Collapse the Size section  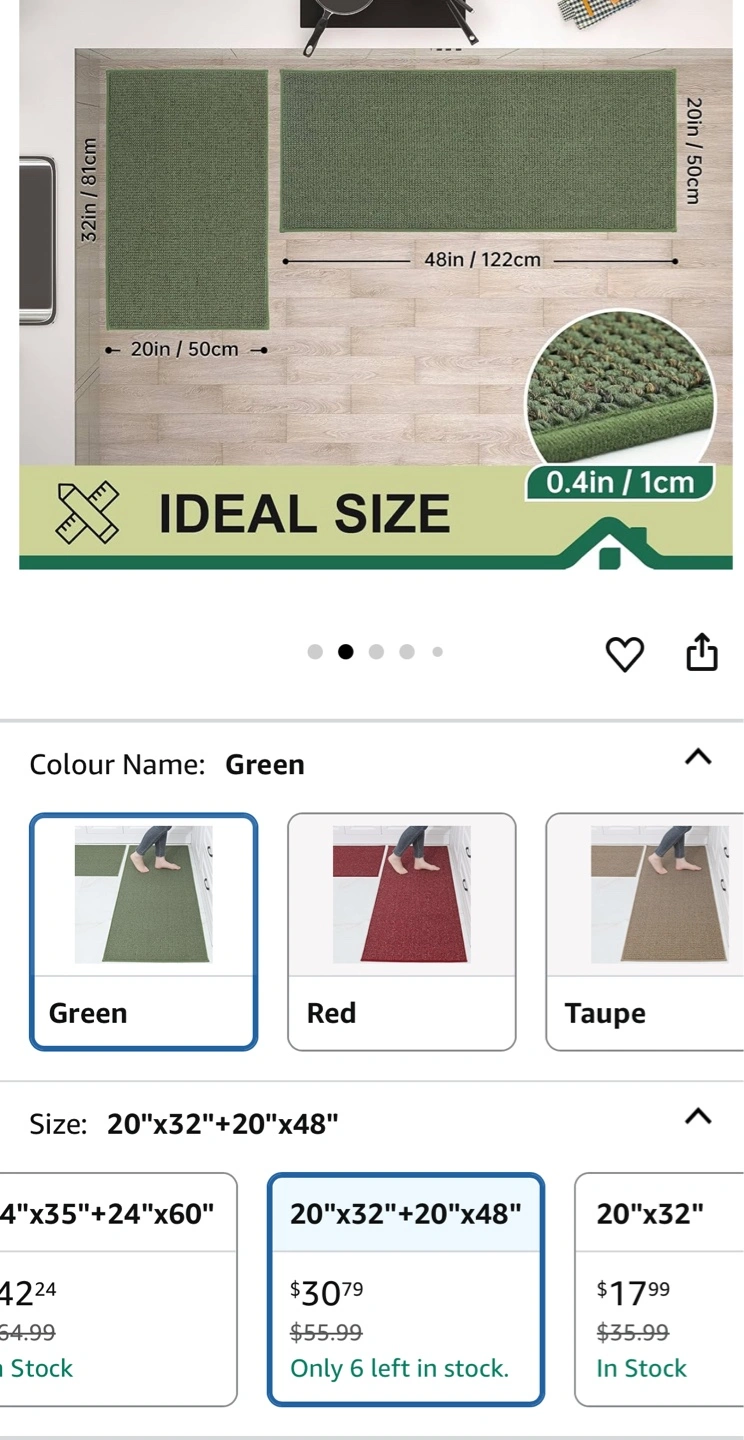click(x=697, y=1117)
